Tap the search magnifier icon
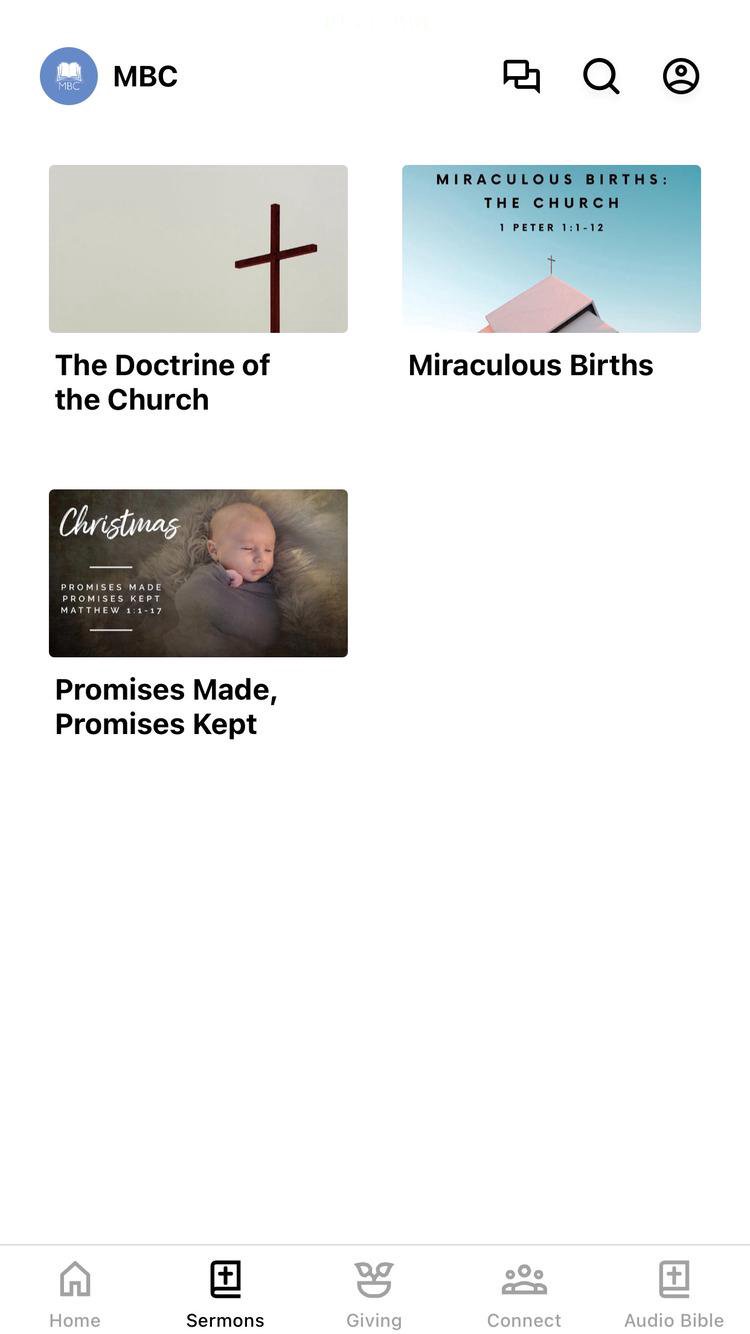This screenshot has width=750, height=1334. coord(601,76)
